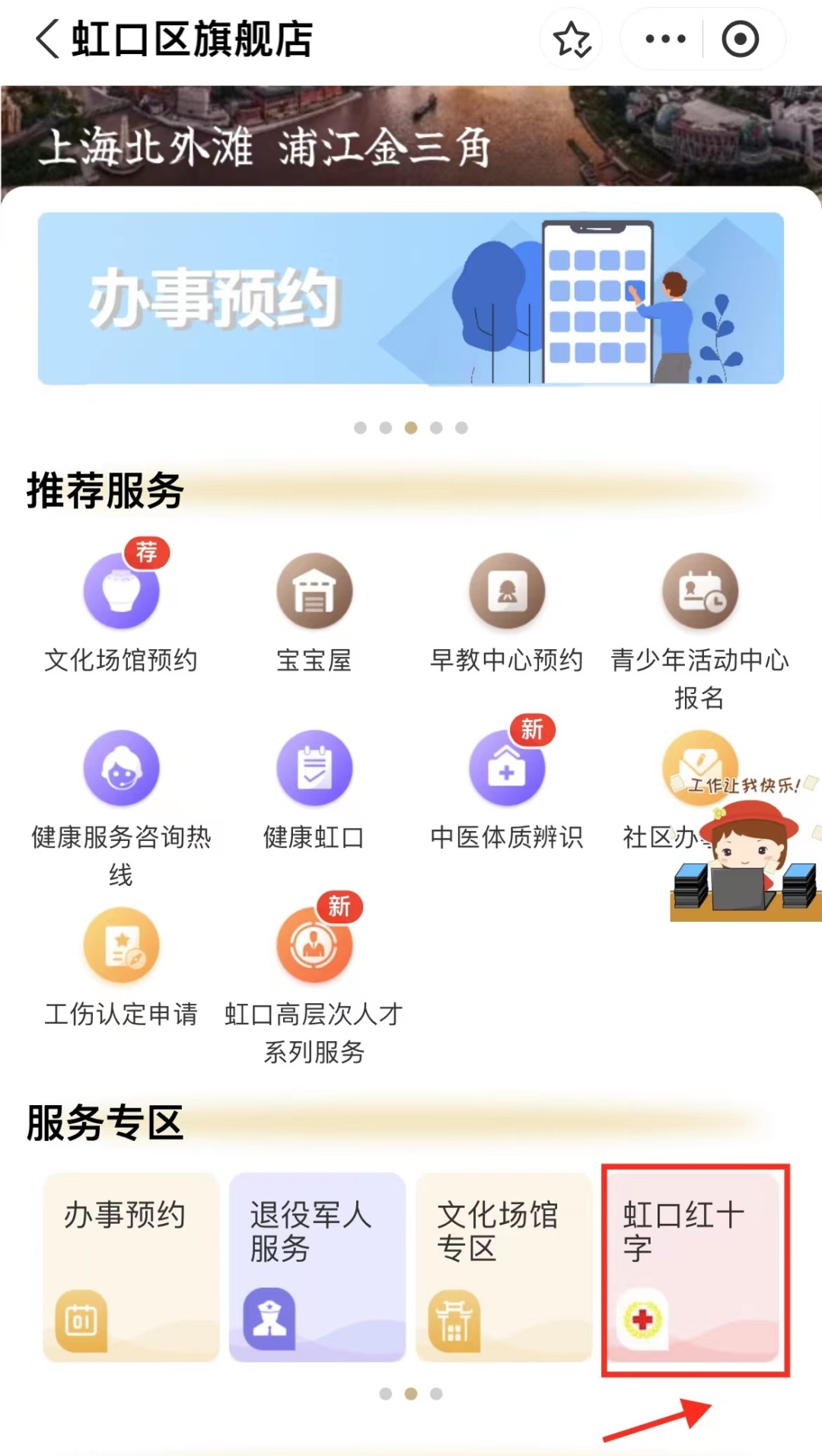This screenshot has width=822, height=1456.
Task: Open the 虹口红十字 zone card
Action: tap(690, 1267)
